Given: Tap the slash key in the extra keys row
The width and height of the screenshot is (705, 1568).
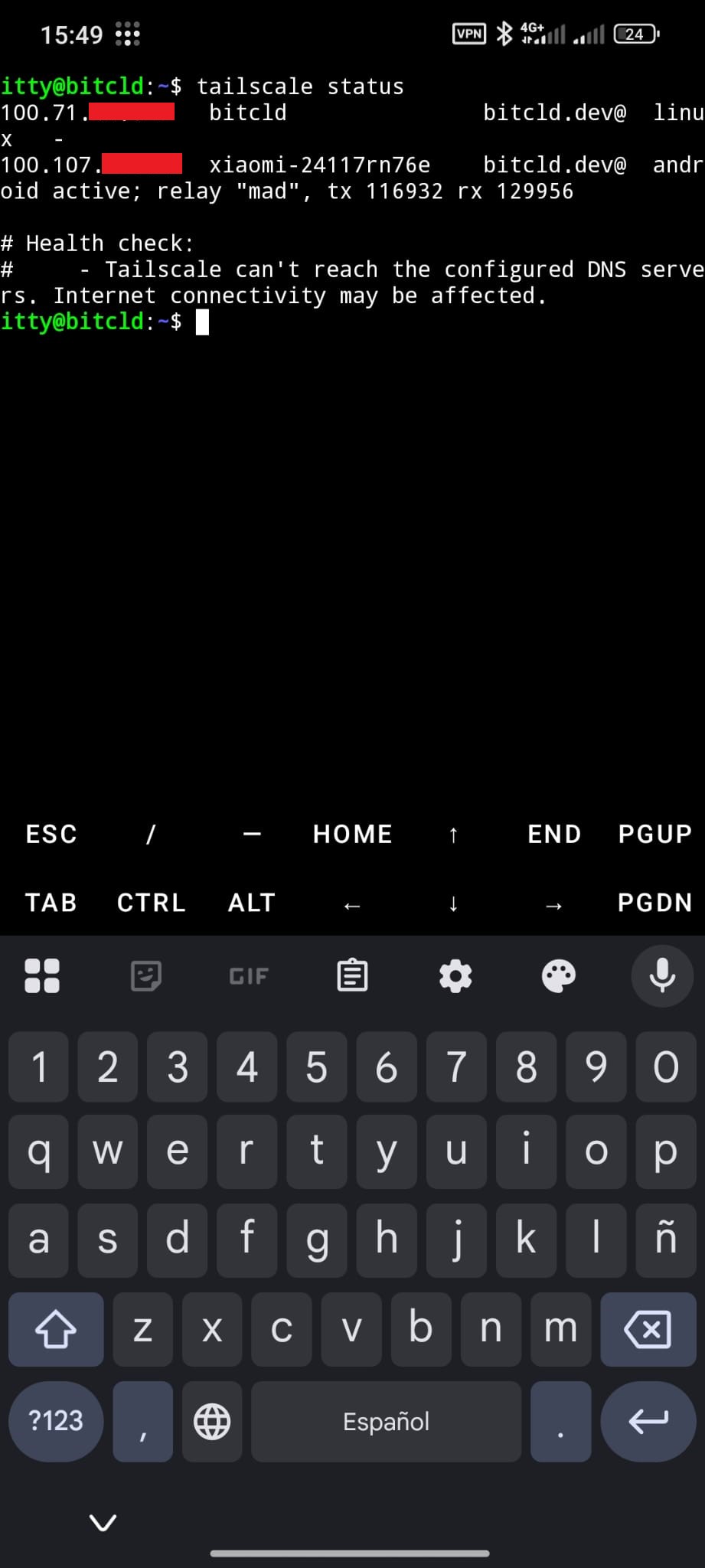Looking at the screenshot, I should tap(152, 834).
